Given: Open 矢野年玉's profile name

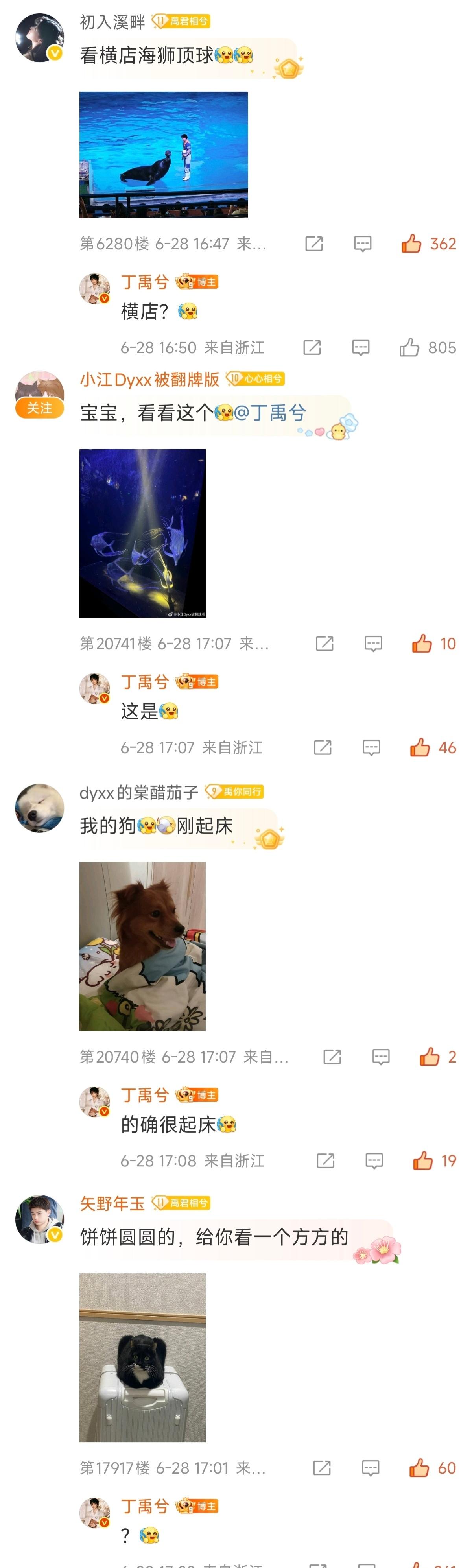Looking at the screenshot, I should coord(112,1203).
